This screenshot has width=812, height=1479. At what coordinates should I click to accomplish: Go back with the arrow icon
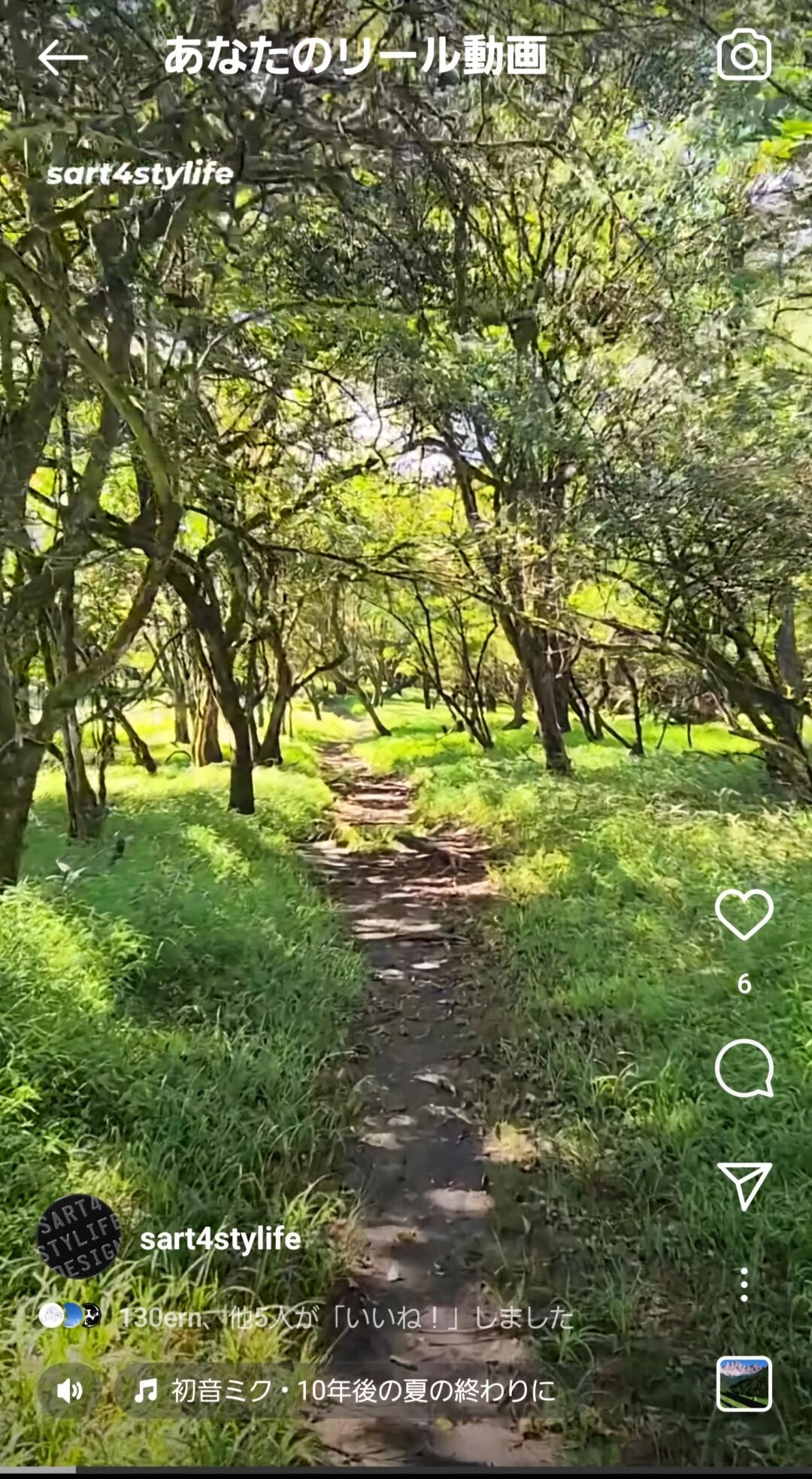pyautogui.click(x=62, y=55)
